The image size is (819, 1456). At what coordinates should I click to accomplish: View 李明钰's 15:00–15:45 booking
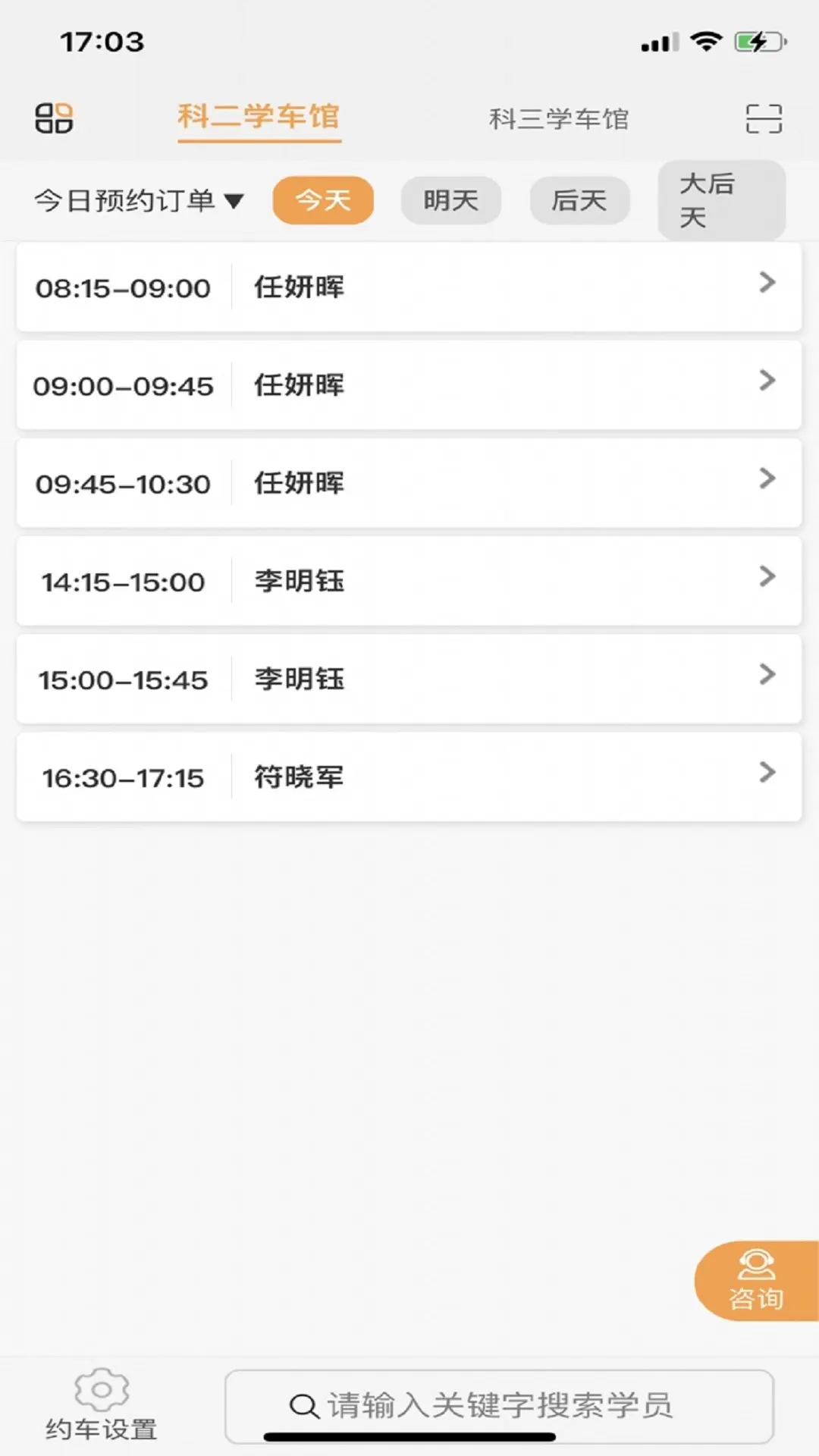click(409, 679)
